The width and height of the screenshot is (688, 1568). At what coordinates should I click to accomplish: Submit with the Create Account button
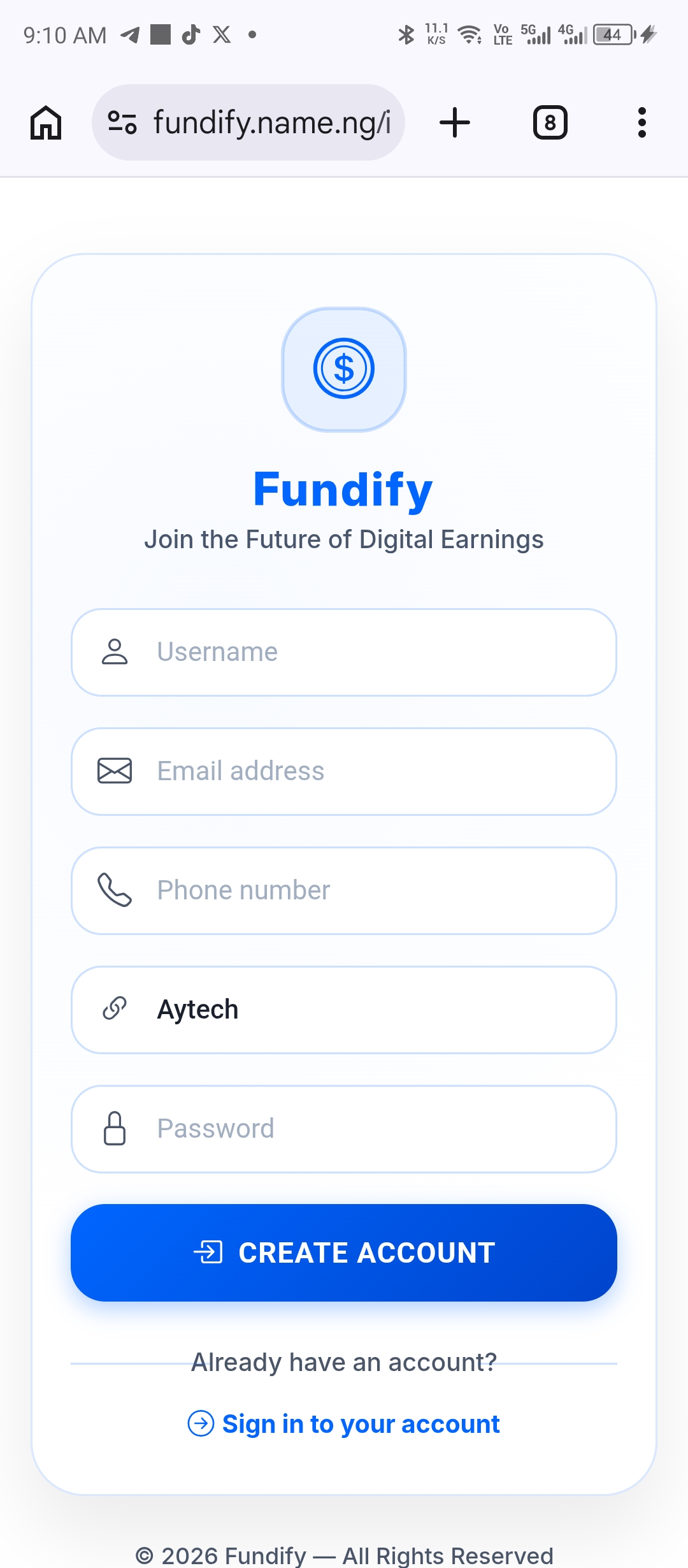[344, 1252]
